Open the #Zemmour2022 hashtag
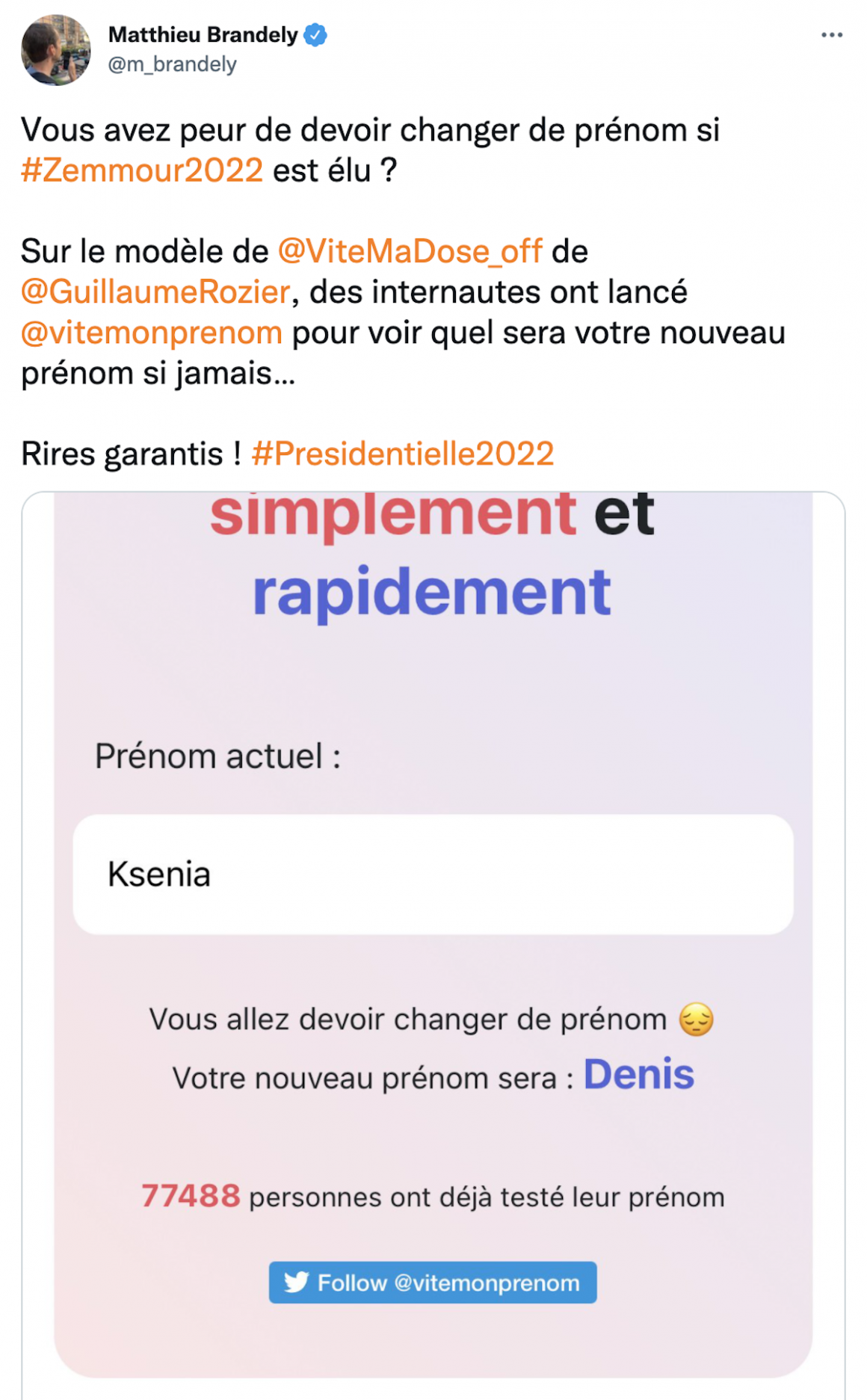 click(142, 170)
